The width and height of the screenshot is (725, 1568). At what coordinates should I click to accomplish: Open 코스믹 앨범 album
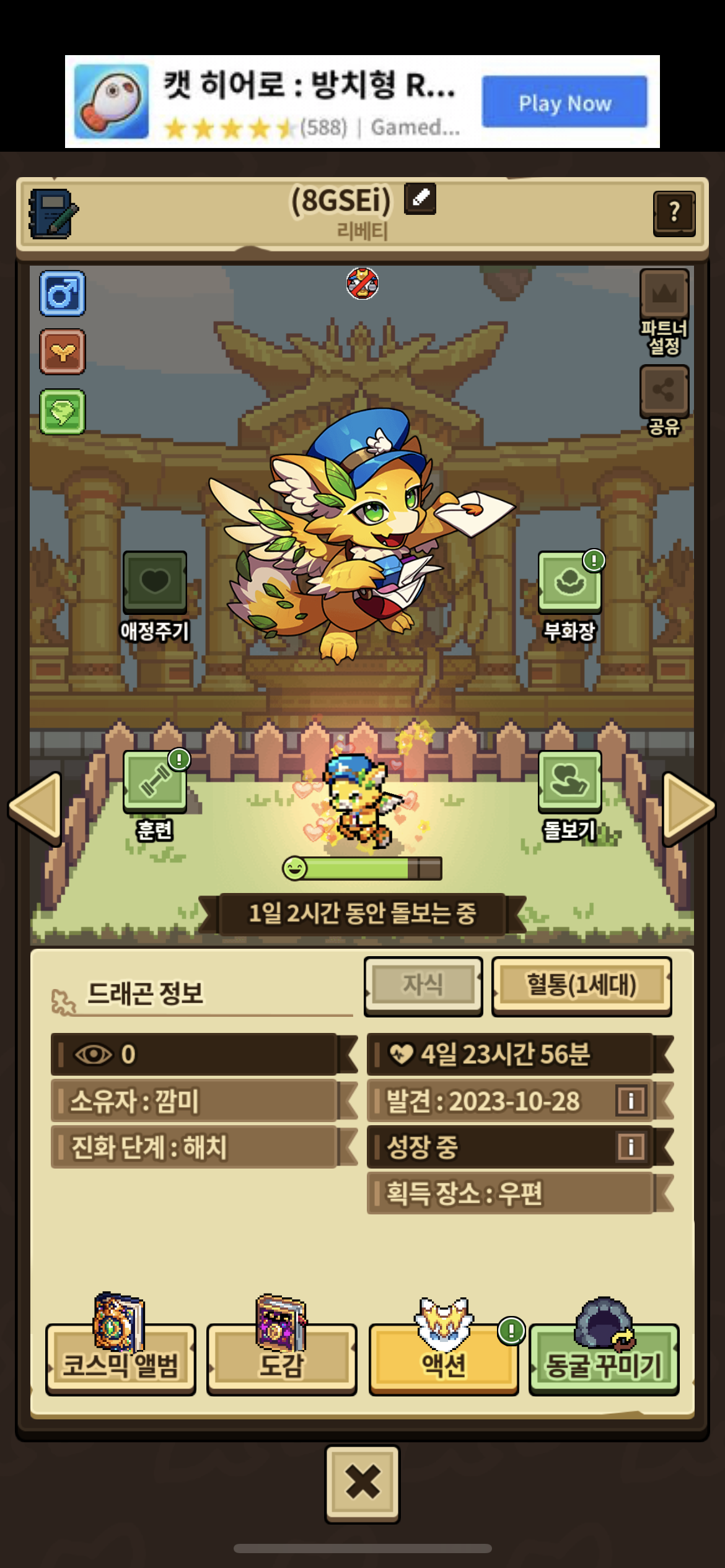[x=121, y=1359]
